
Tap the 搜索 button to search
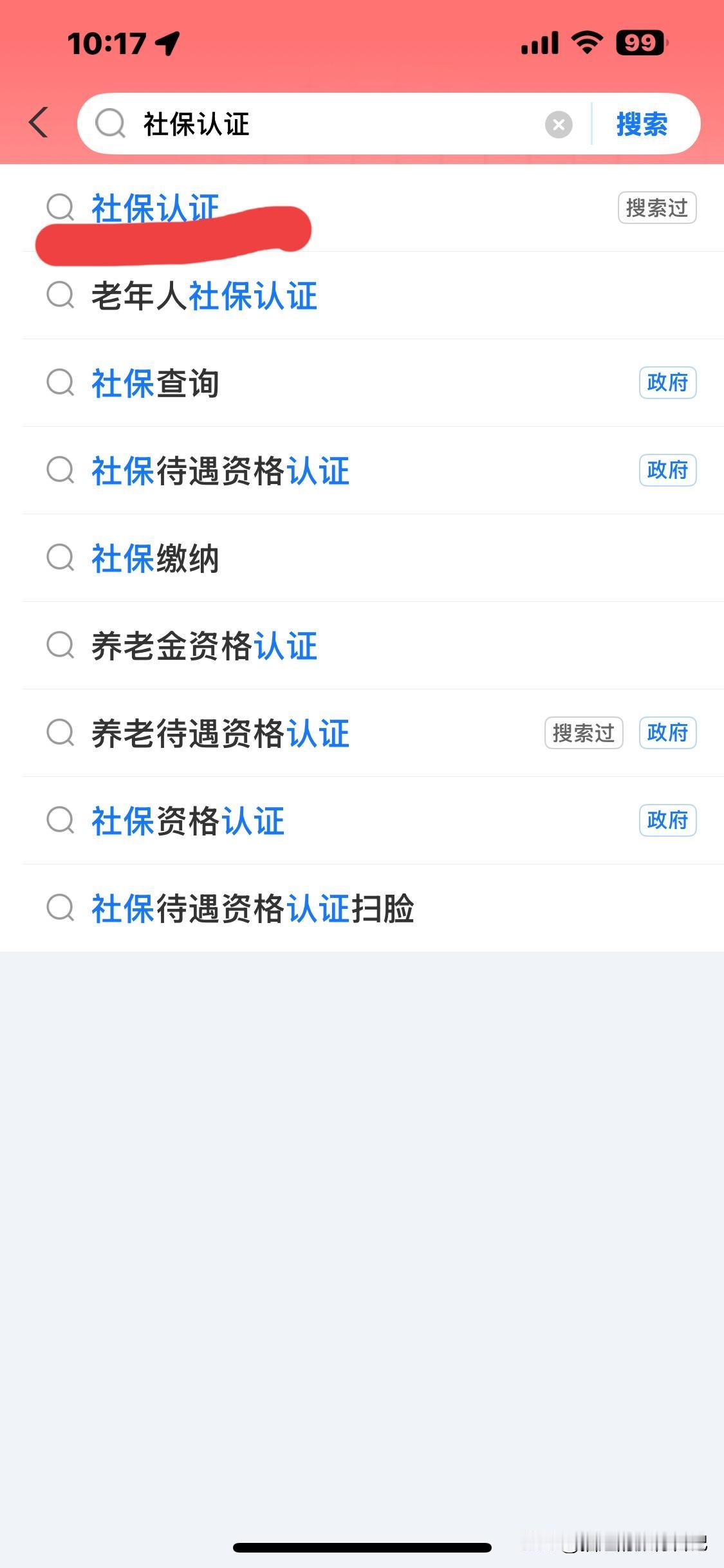641,123
